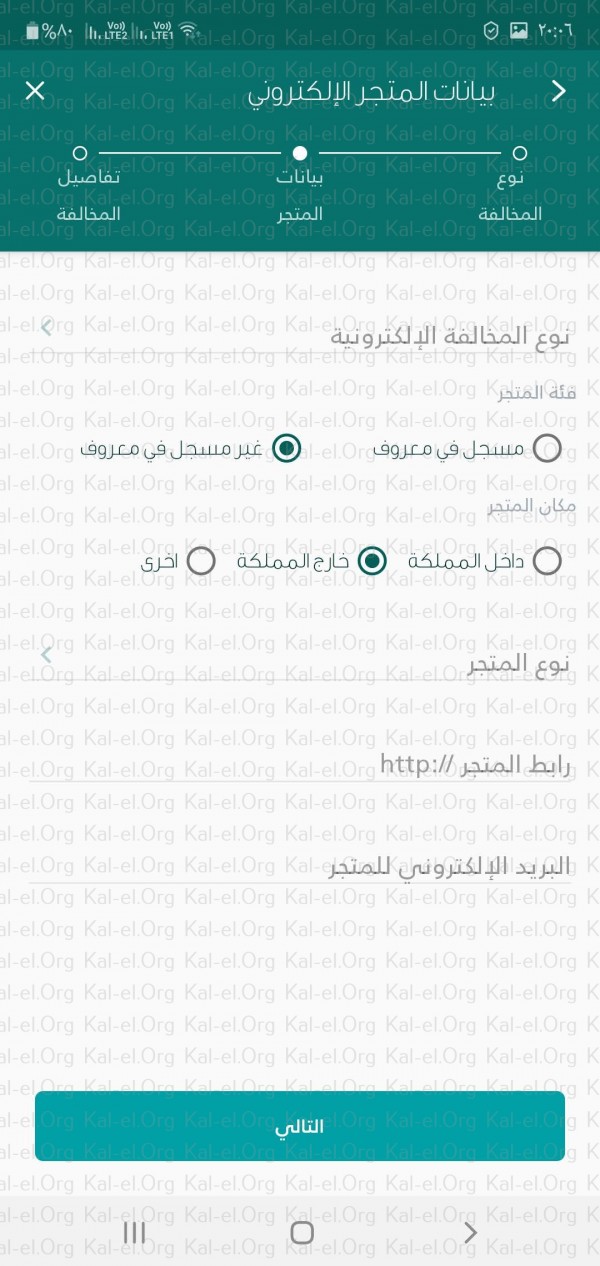Expand the نوع المتجر dropdown
This screenshot has height=1266, width=600.
[x=300, y=662]
